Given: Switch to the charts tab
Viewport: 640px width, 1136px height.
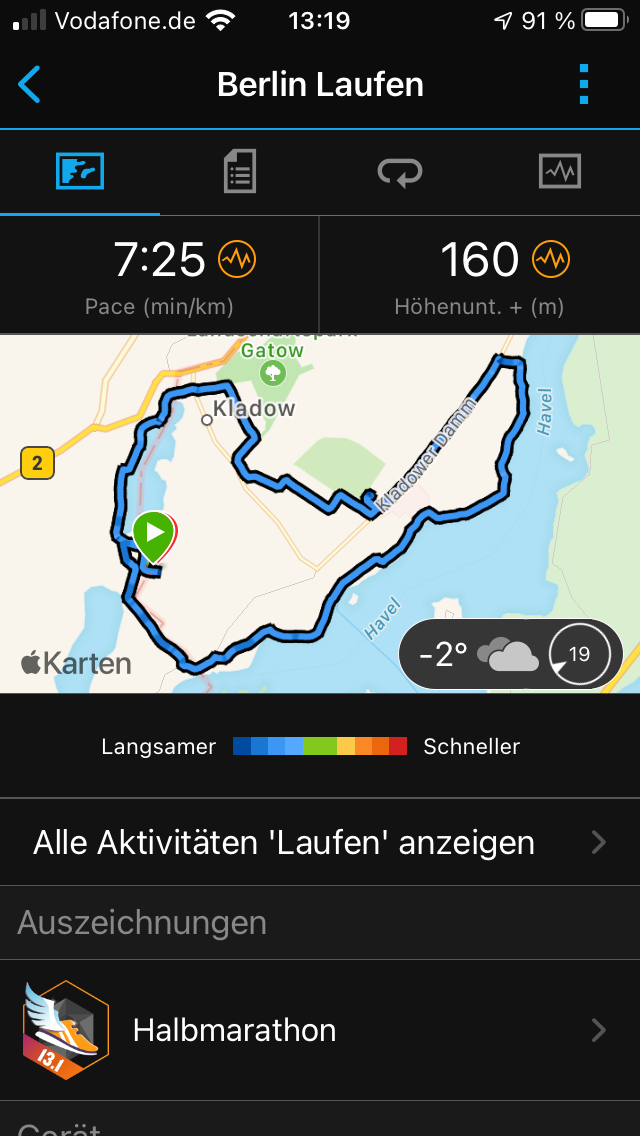Looking at the screenshot, I should pyautogui.click(x=559, y=172).
